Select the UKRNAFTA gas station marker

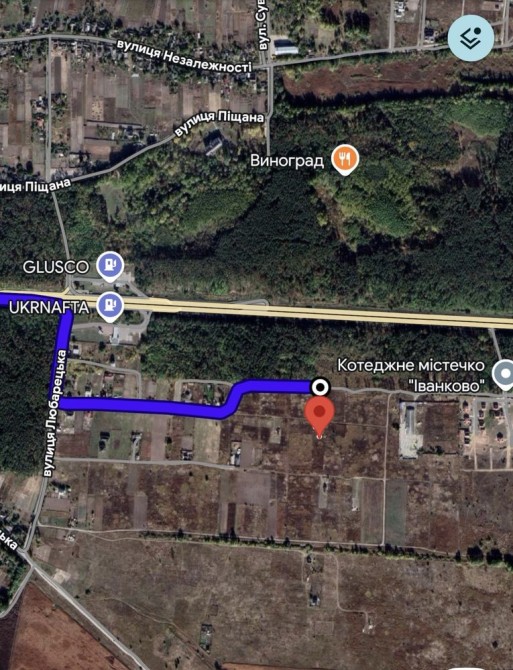110,306
